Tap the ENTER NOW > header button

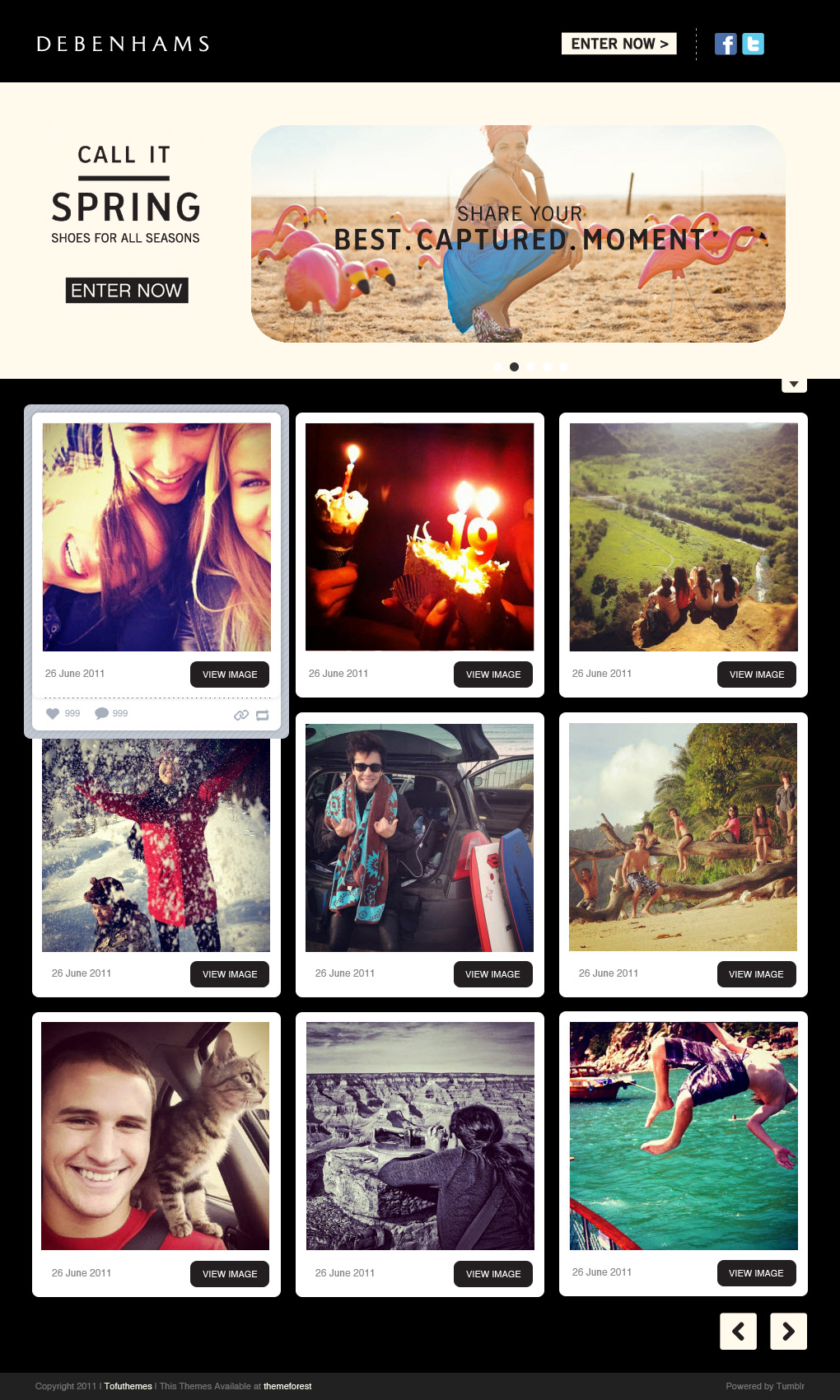coord(618,44)
